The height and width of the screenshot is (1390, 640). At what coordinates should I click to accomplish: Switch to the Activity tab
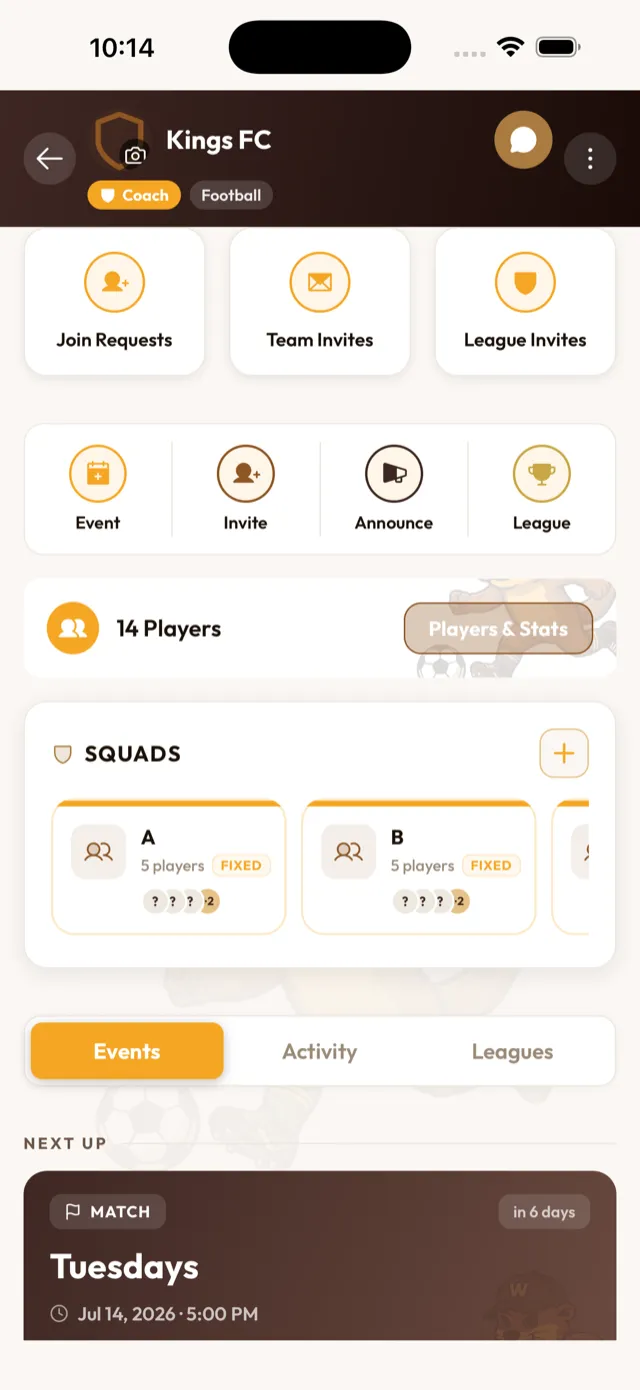(320, 1051)
